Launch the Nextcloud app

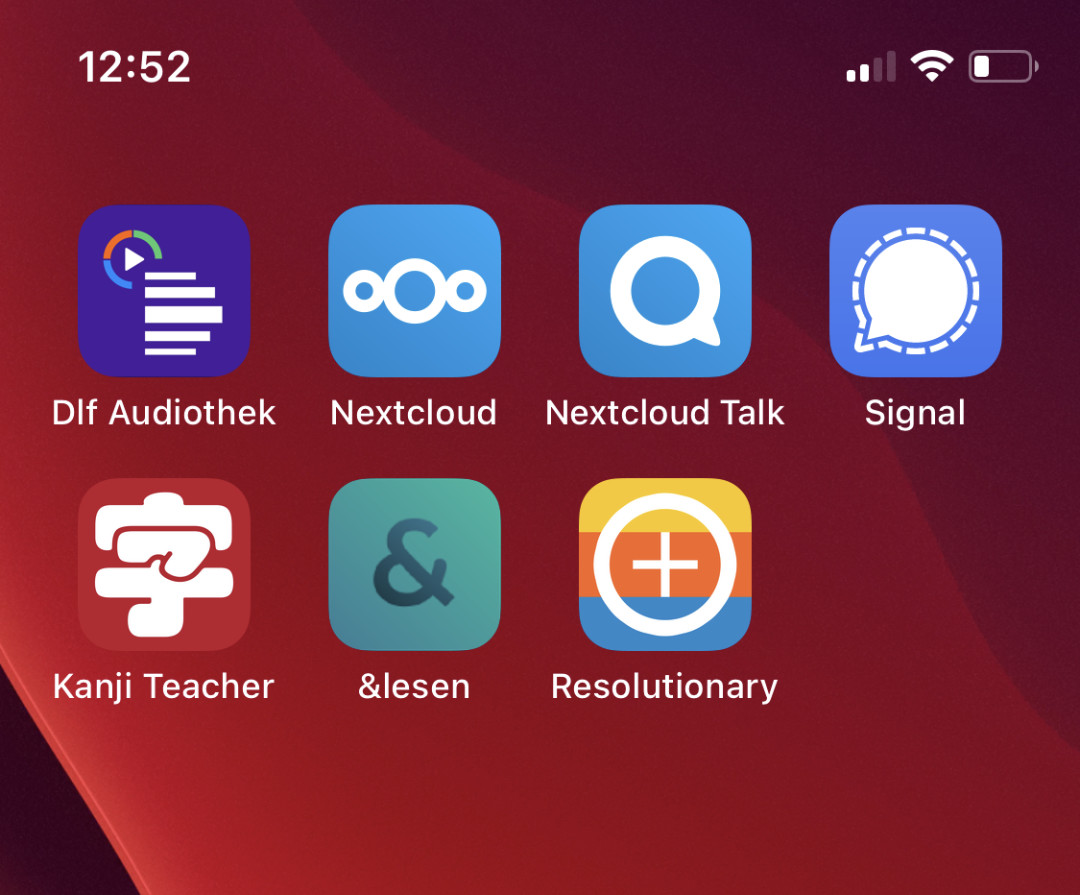(414, 291)
